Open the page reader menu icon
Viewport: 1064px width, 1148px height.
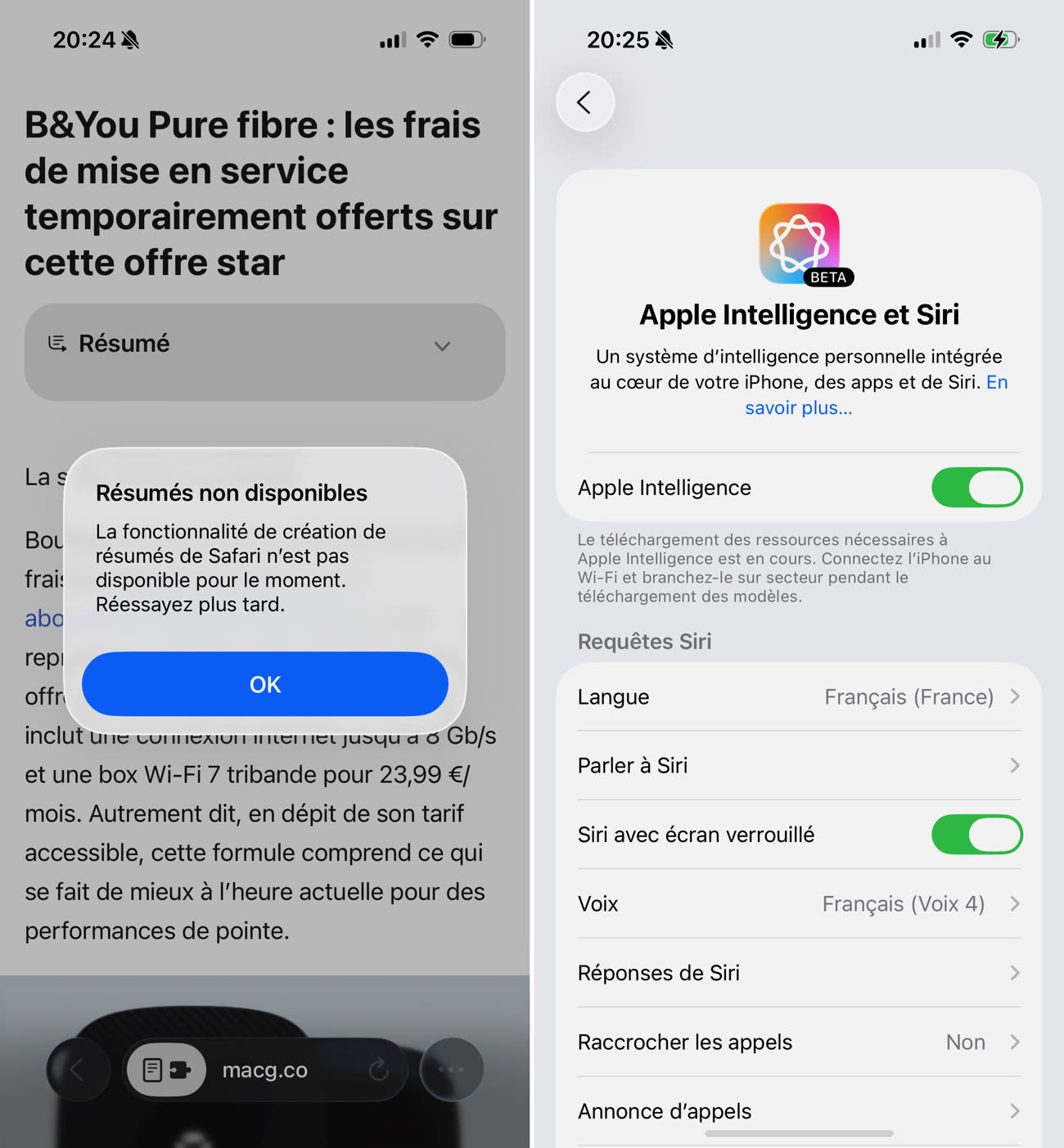(x=166, y=1069)
